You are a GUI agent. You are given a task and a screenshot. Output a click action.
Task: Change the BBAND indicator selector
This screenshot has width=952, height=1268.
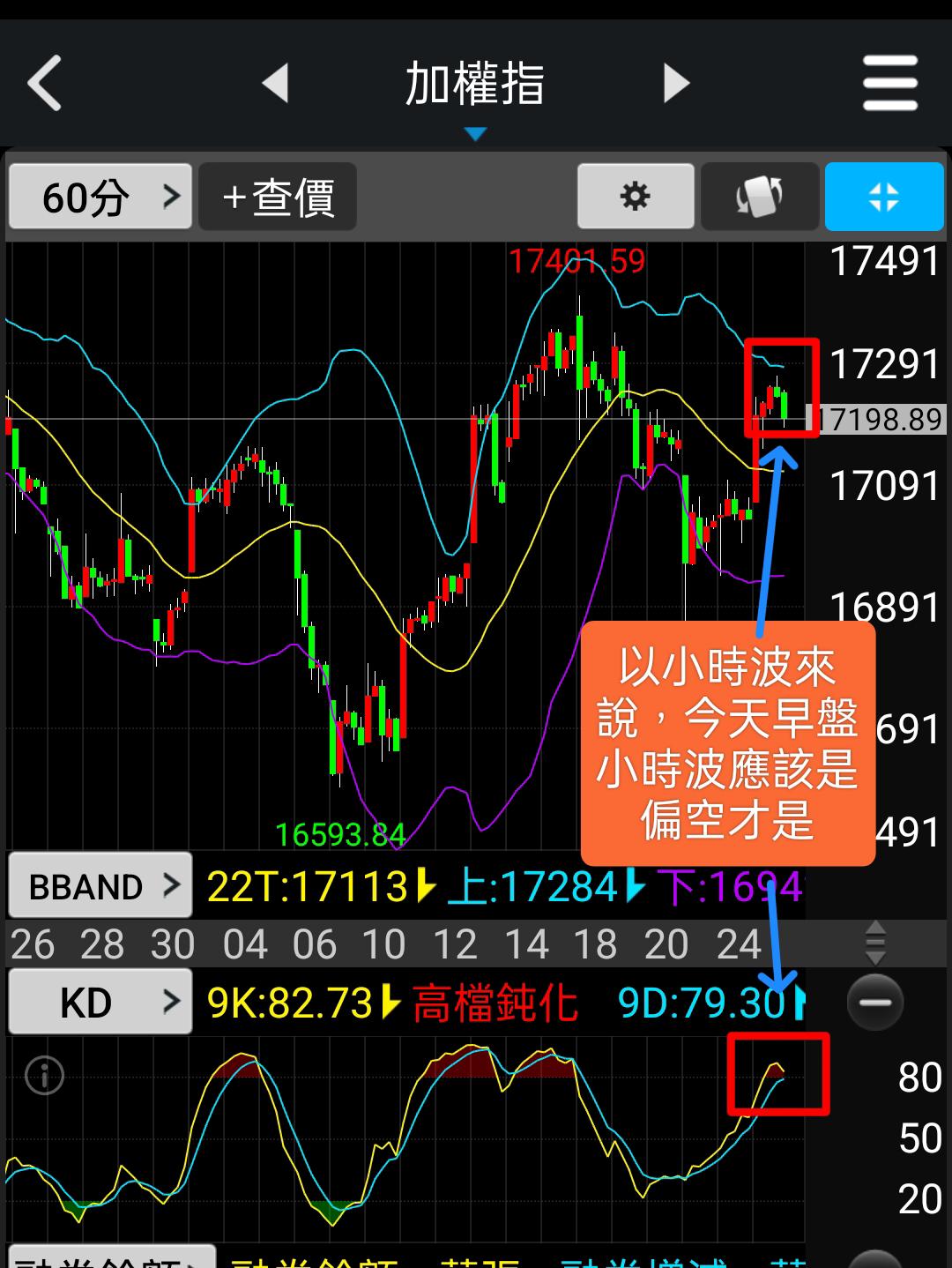100,885
